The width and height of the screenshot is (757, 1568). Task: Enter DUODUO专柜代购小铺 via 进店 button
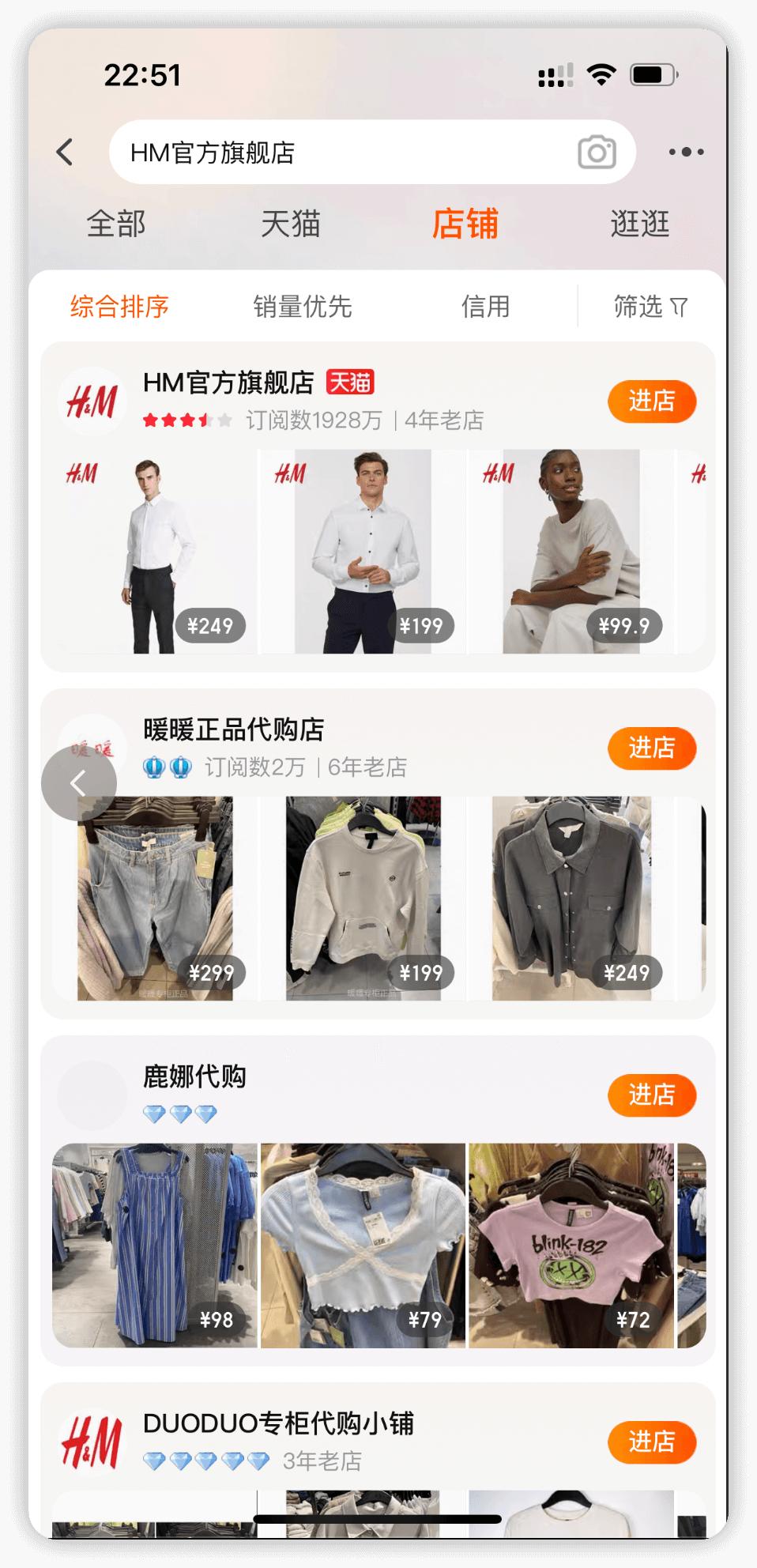[651, 1442]
